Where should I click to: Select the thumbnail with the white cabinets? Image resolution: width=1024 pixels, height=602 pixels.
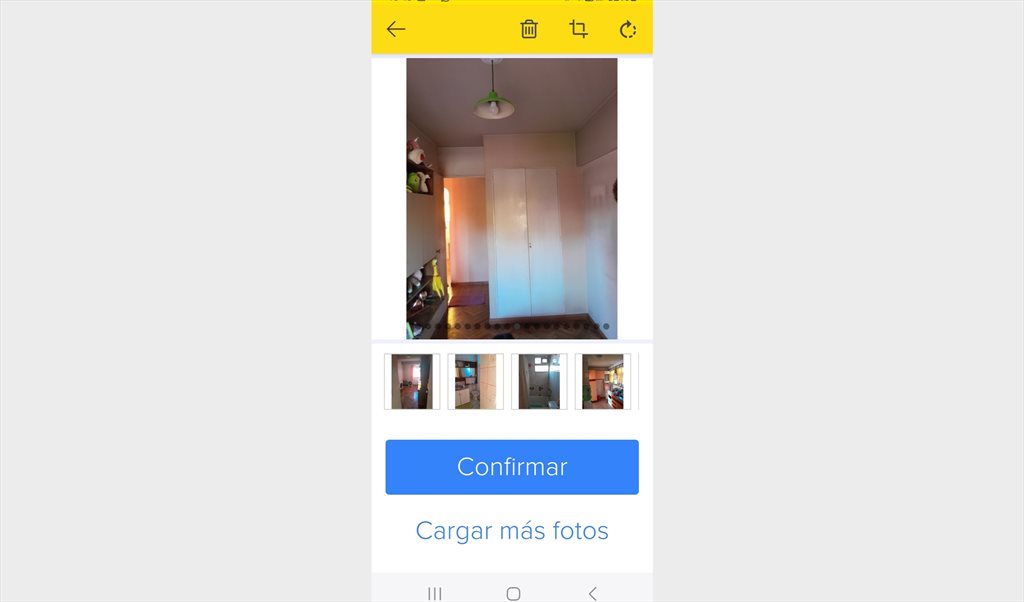coord(475,381)
